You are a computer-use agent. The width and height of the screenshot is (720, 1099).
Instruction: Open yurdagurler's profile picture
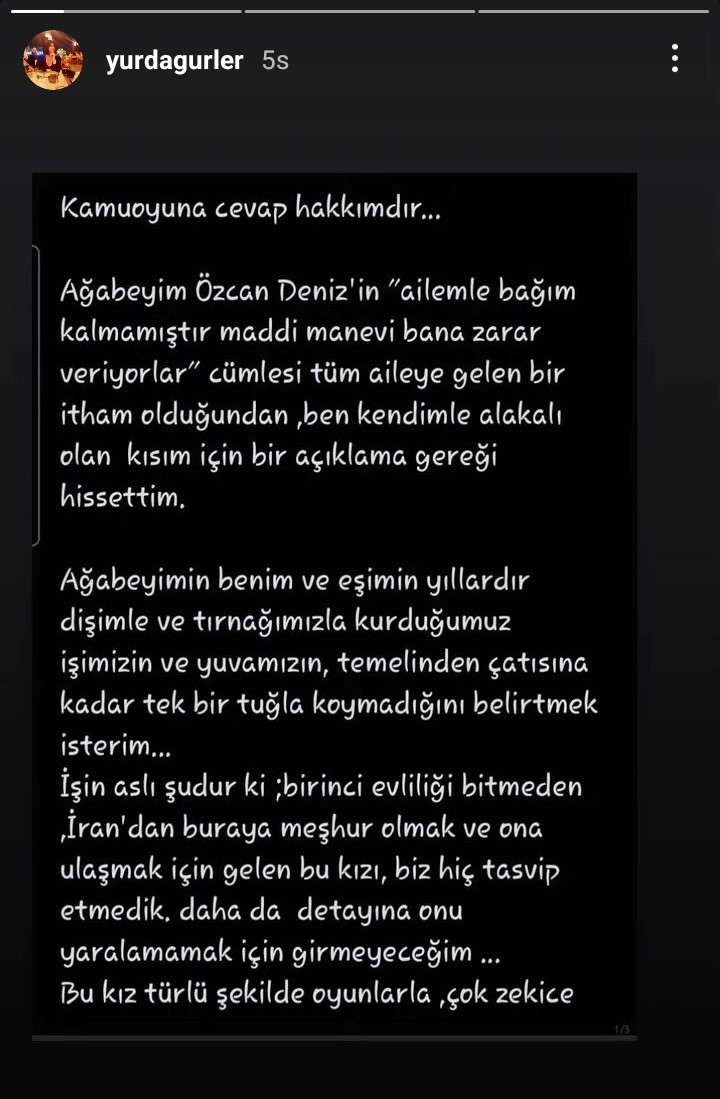coord(53,60)
